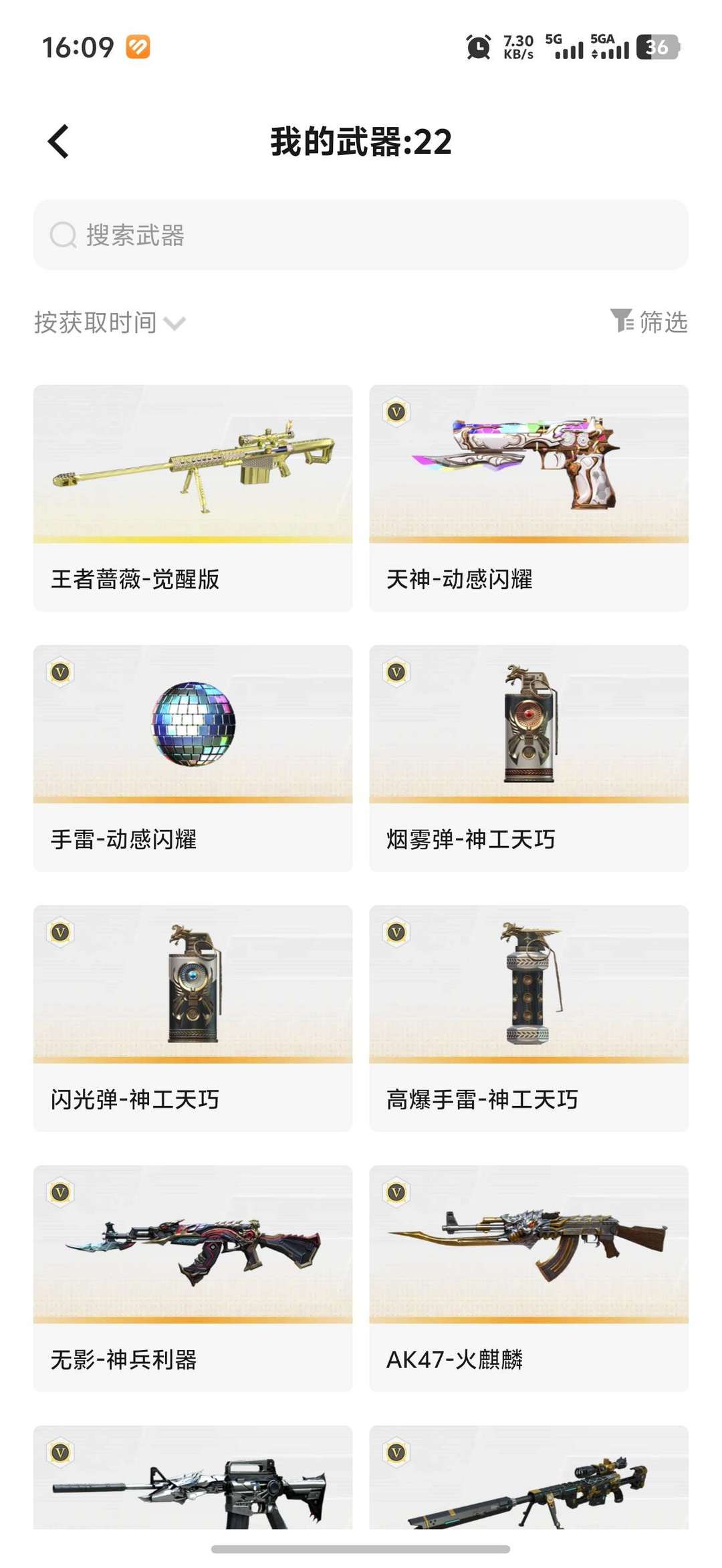Open the 无影-神兵利器 weapon card
Image resolution: width=722 pixels, height=1568 pixels.
click(193, 1278)
